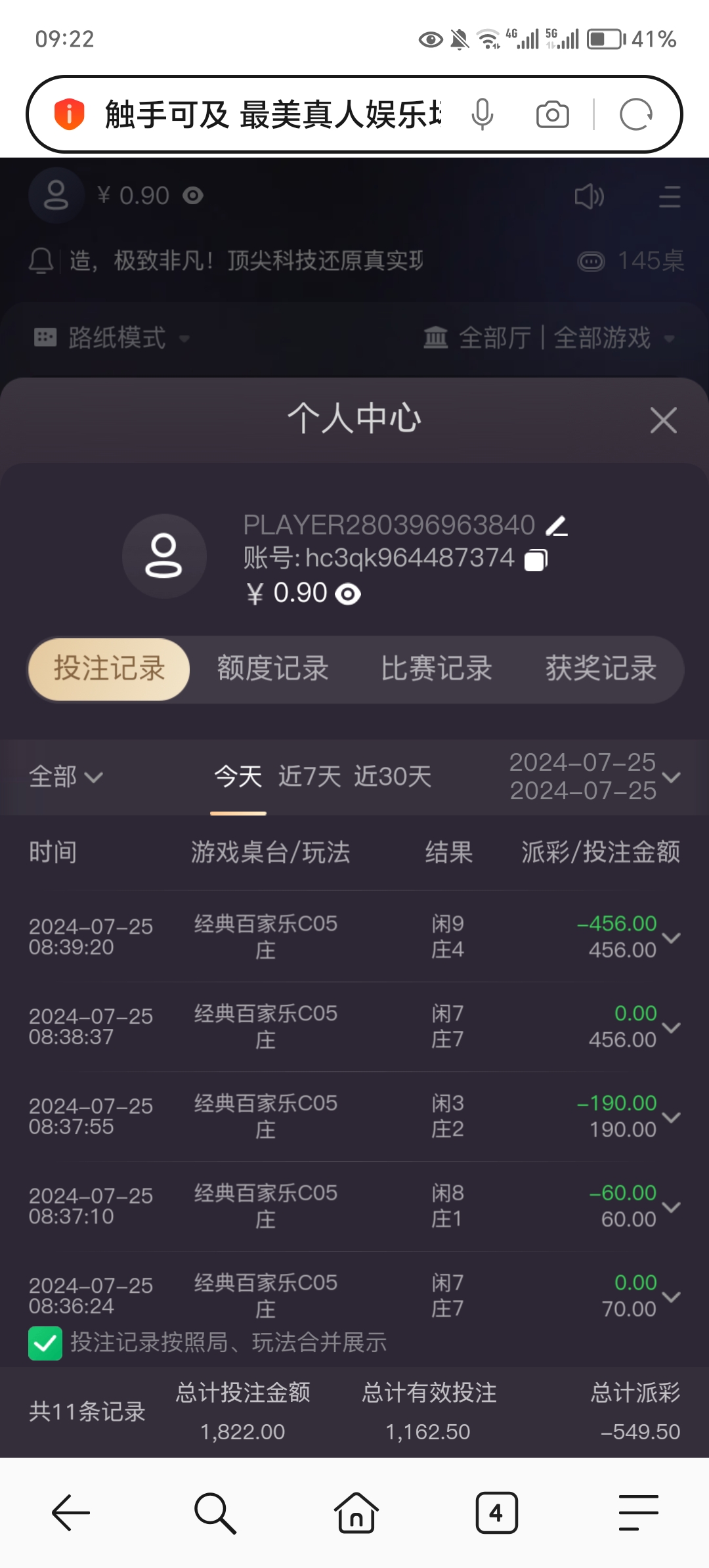Disable 投注记录按照局、玩法合并展示 checkbox
This screenshot has width=709, height=1568.
click(45, 1341)
